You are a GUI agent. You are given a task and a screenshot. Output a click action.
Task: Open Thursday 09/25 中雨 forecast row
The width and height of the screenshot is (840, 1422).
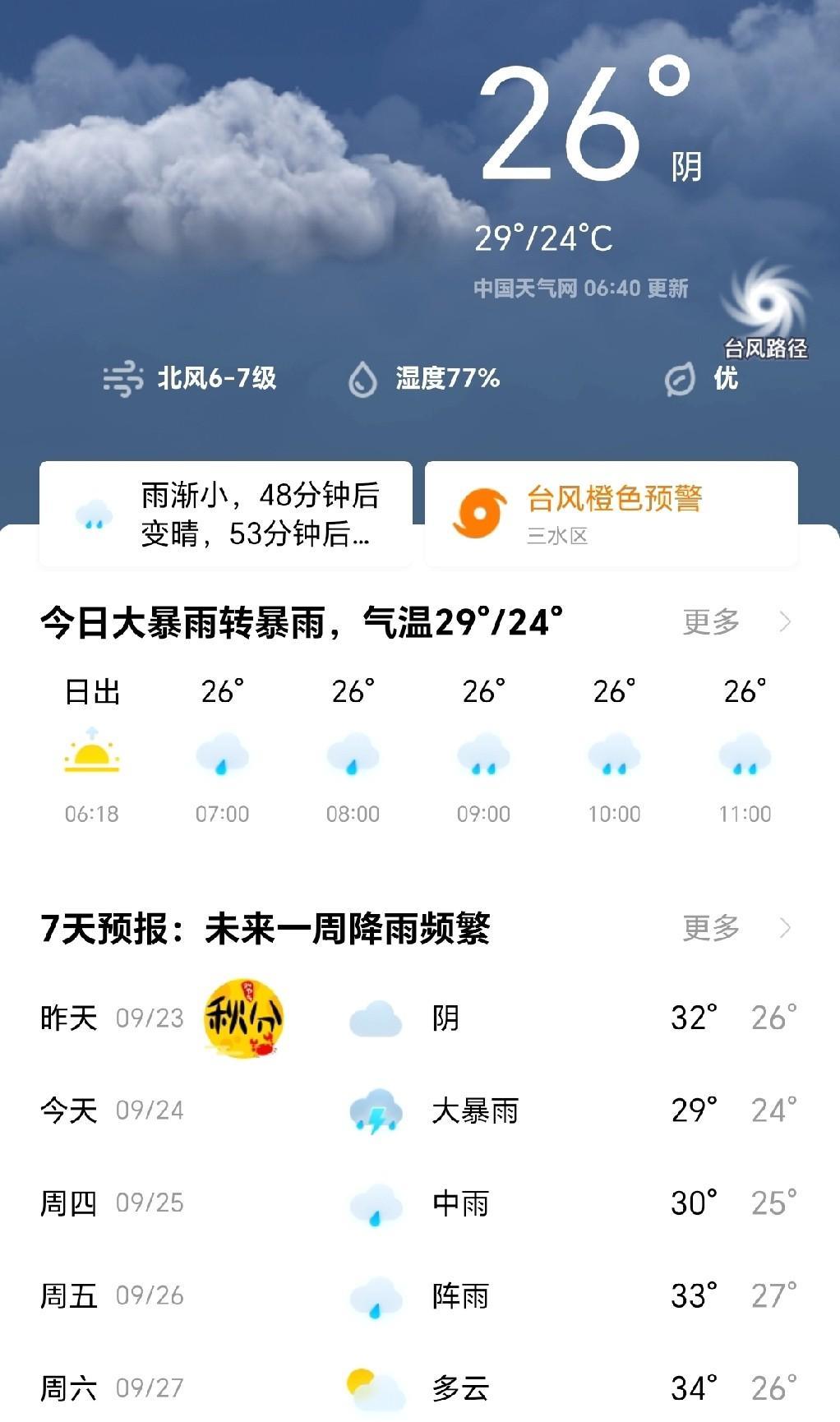point(419,1203)
